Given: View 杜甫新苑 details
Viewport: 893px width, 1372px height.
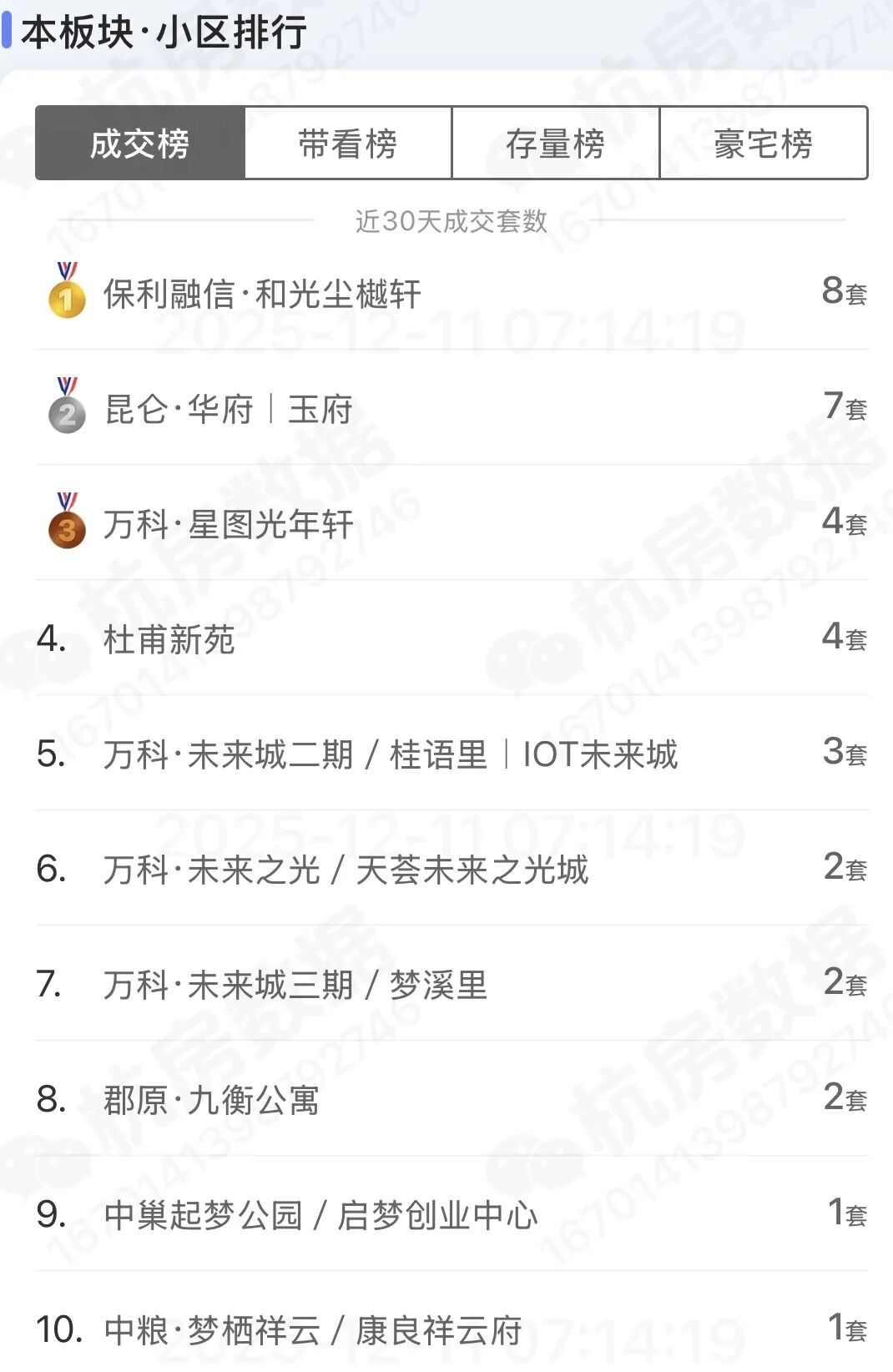Looking at the screenshot, I should (x=169, y=640).
